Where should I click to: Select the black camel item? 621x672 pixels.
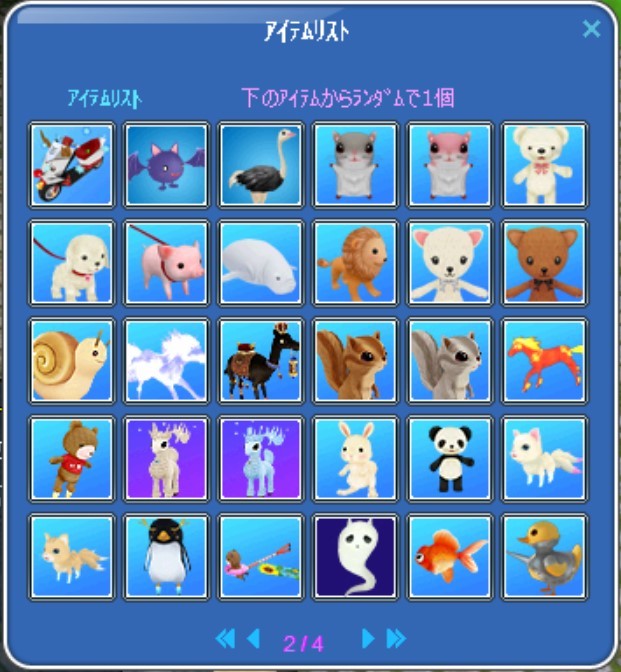pos(261,360)
